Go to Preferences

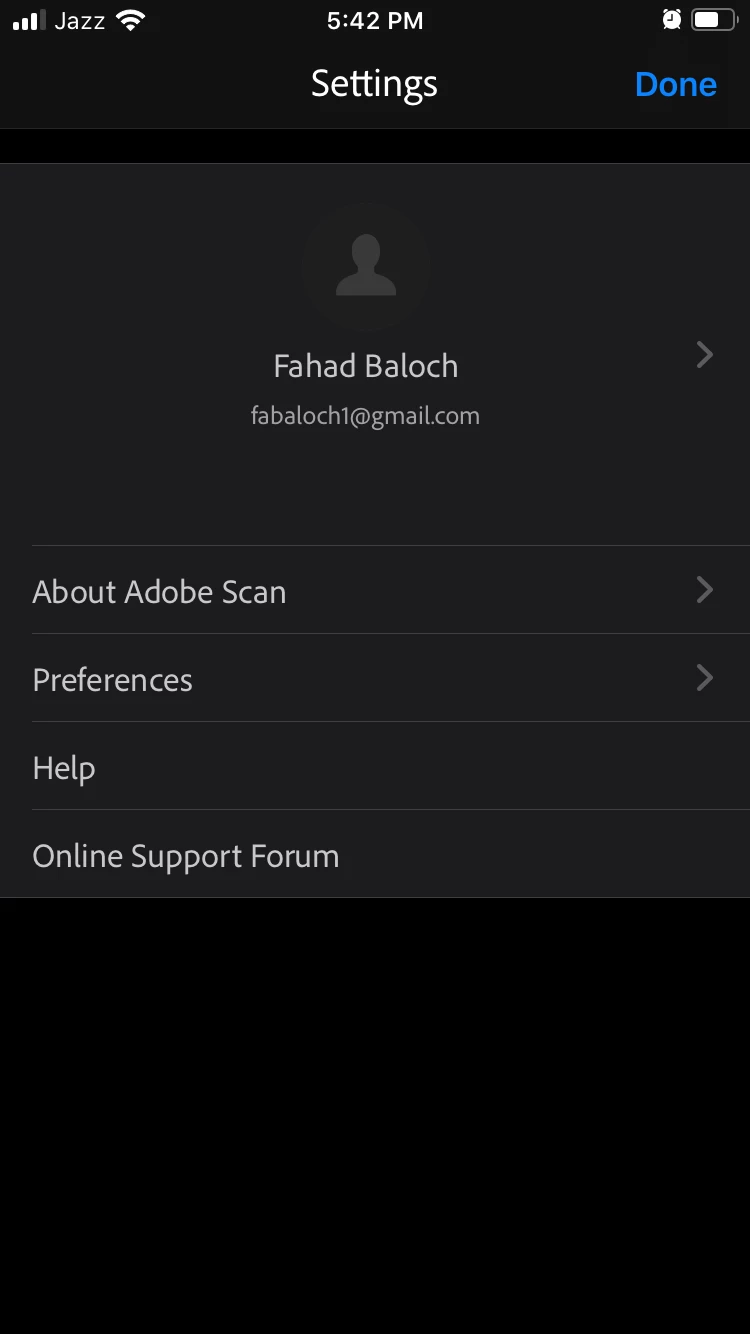pyautogui.click(x=375, y=679)
